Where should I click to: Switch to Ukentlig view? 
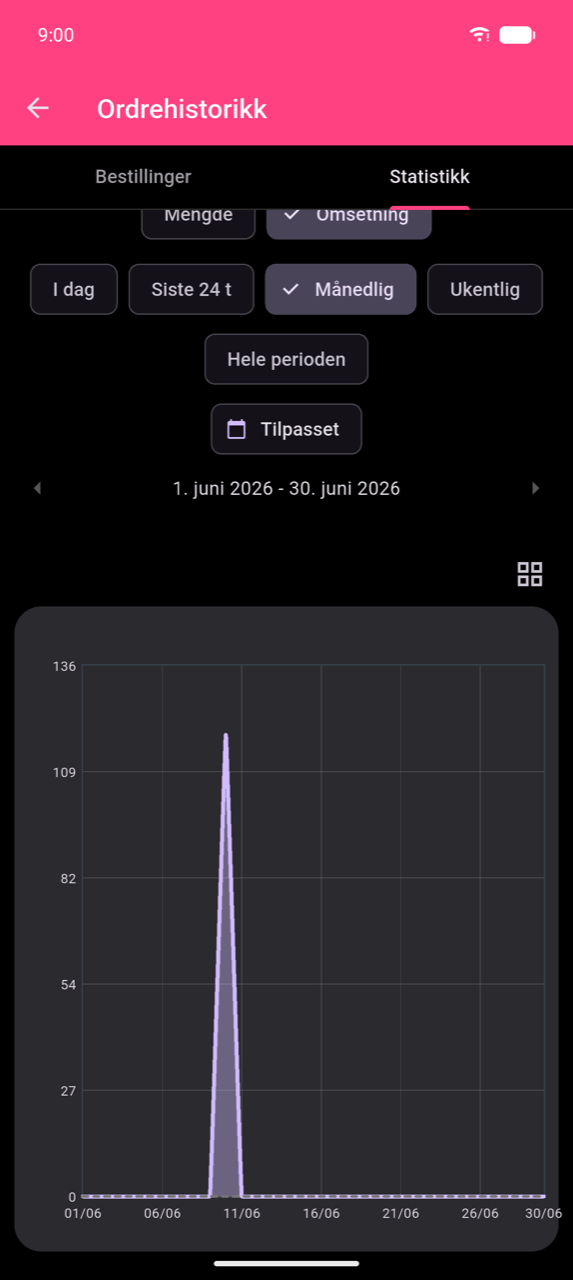485,290
